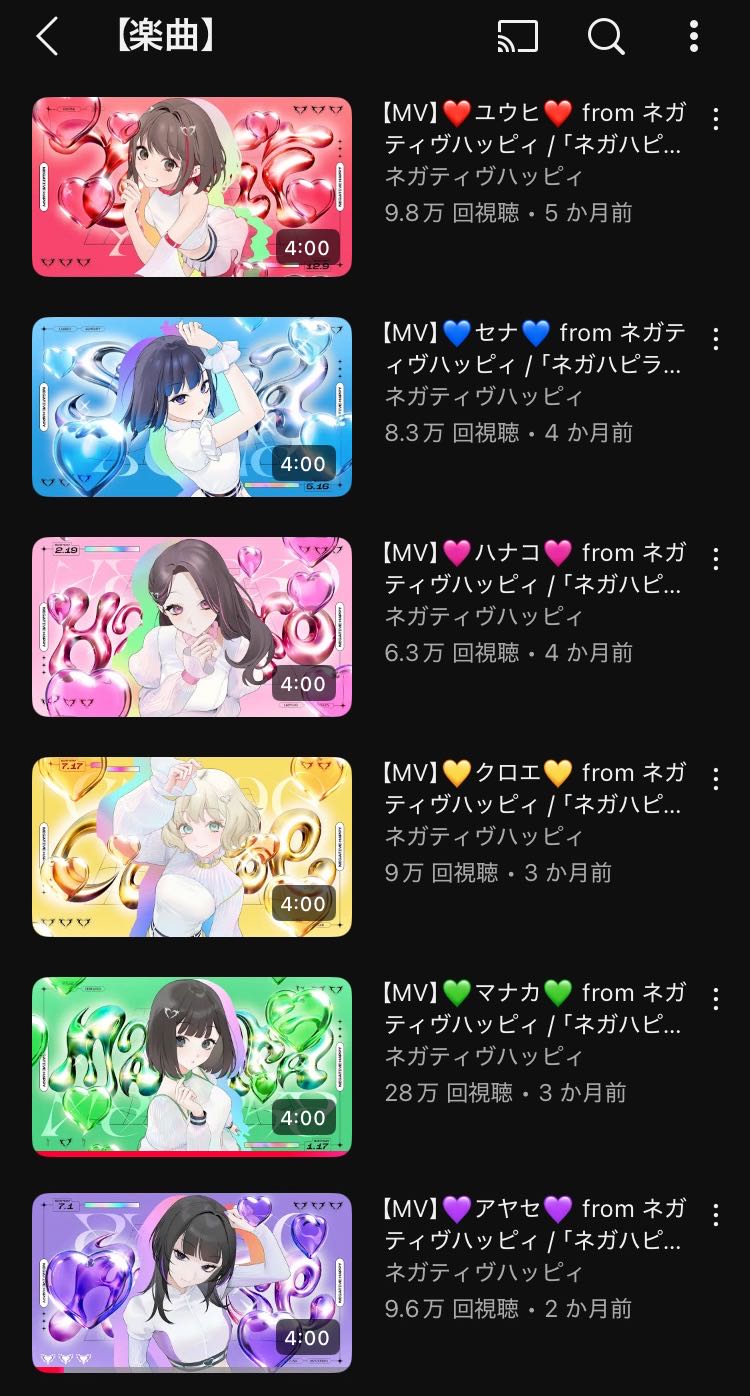This screenshot has height=1396, width=750.
Task: Open more options for the アヤセ video
Action: click(715, 1215)
